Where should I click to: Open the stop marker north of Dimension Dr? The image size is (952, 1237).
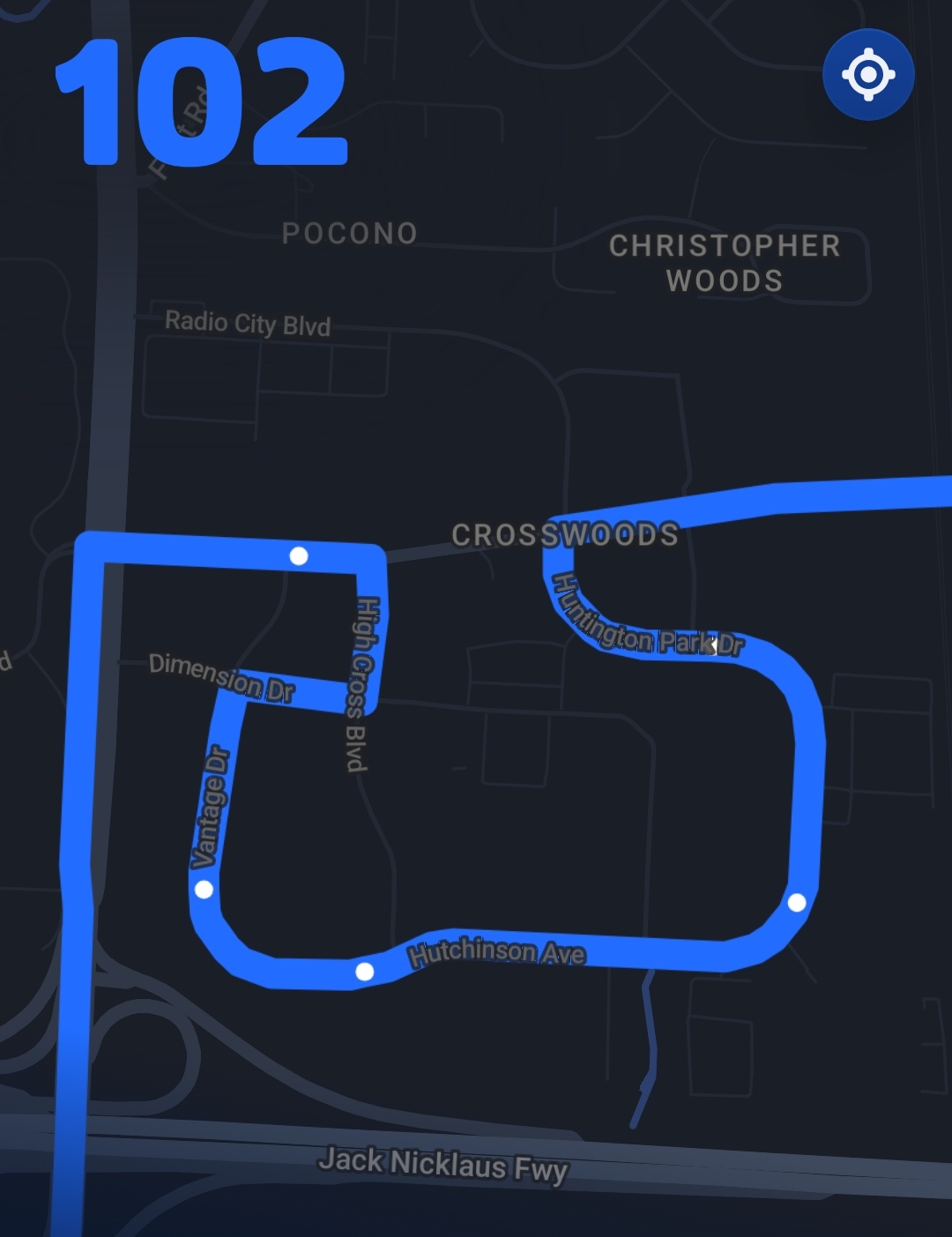[x=299, y=555]
